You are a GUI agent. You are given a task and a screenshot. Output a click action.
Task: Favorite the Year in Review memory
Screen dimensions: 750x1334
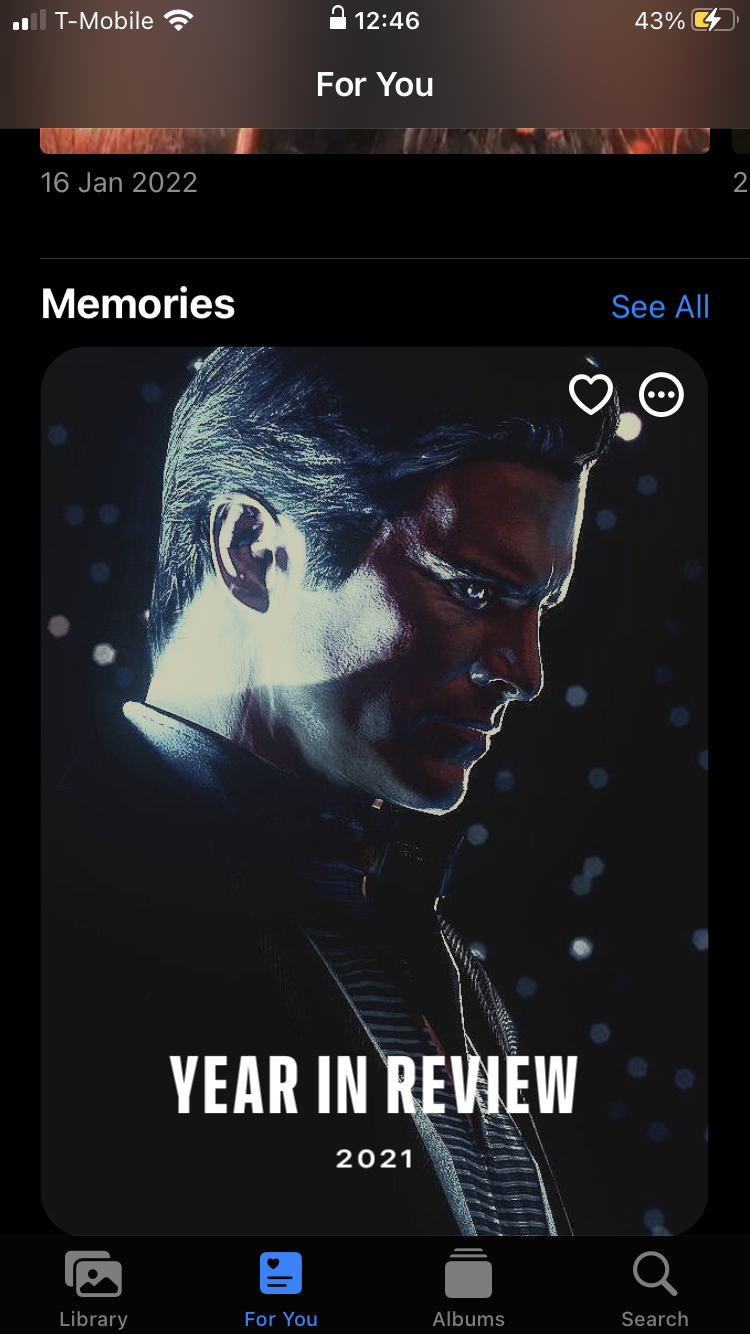[590, 395]
